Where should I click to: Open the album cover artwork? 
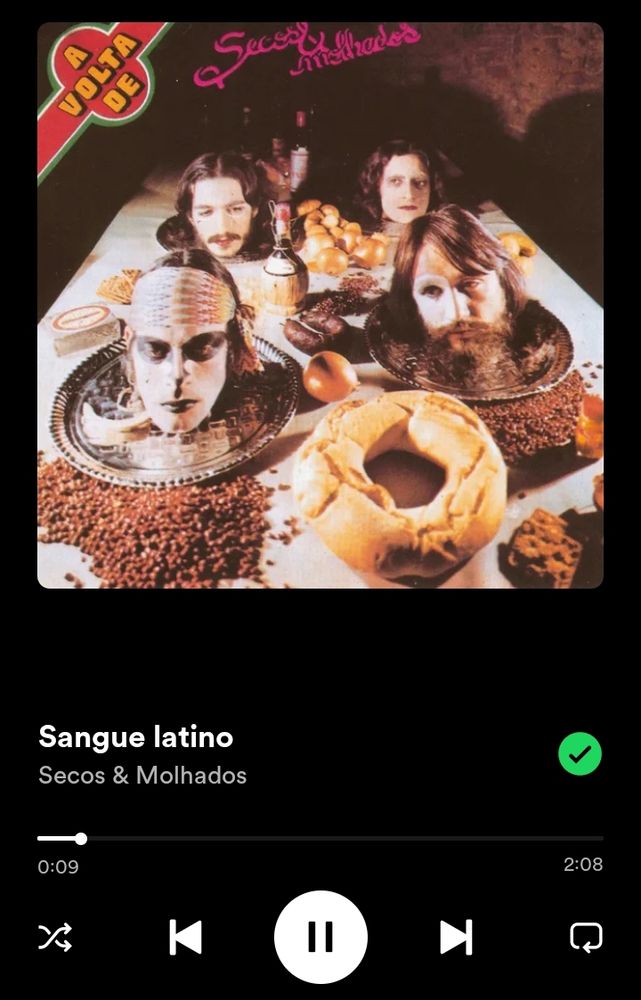tap(320, 305)
